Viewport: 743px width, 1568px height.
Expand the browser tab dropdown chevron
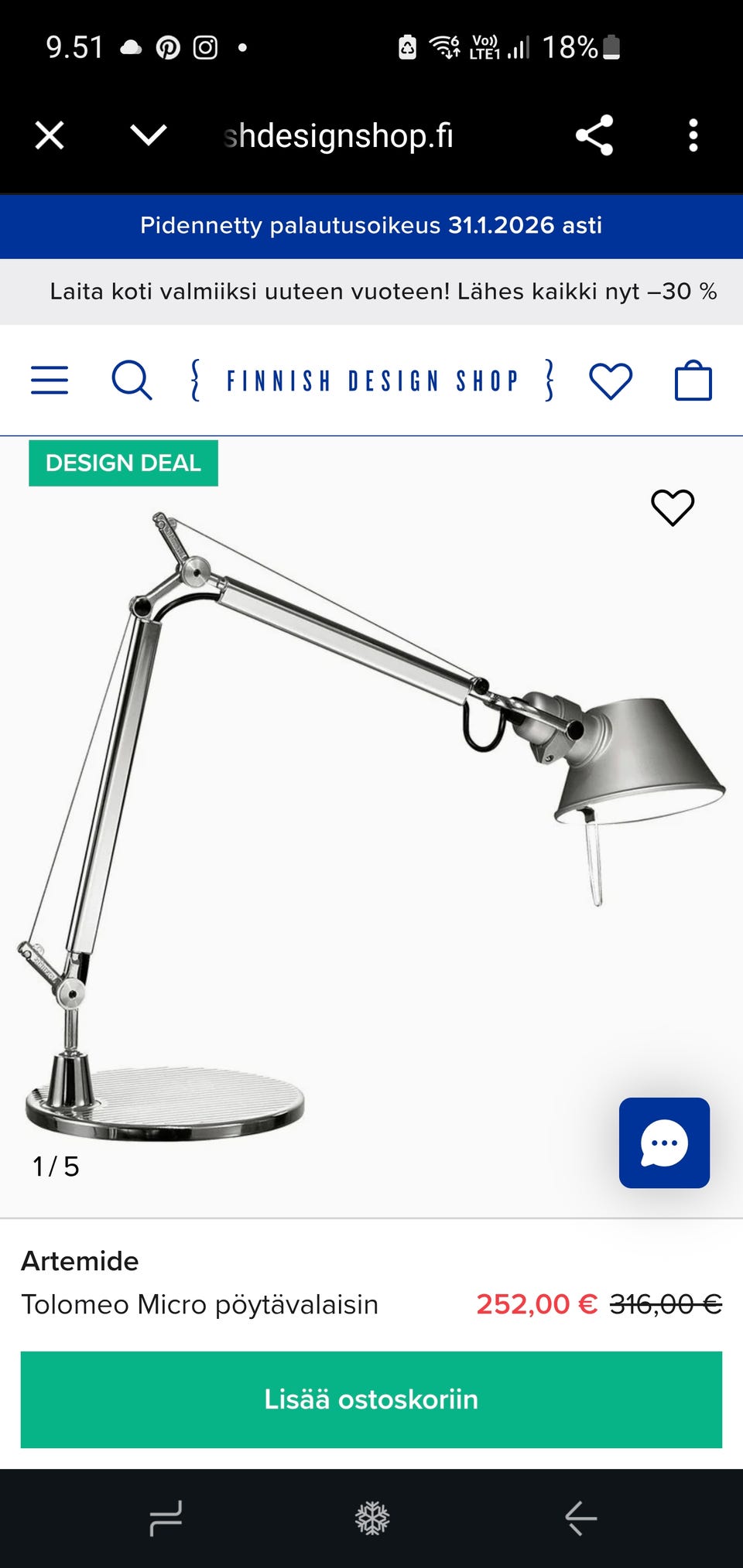148,135
